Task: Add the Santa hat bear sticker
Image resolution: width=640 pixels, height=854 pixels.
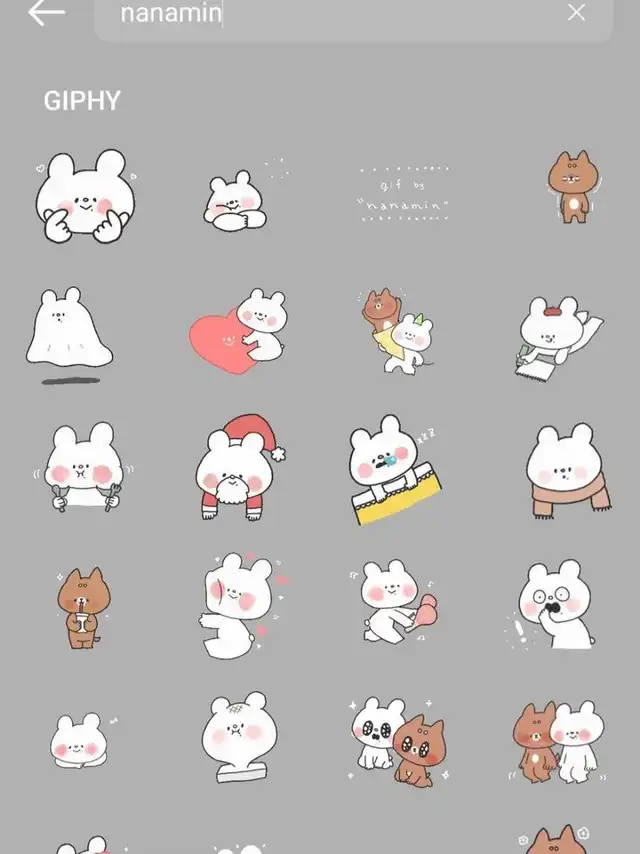Action: coord(237,467)
